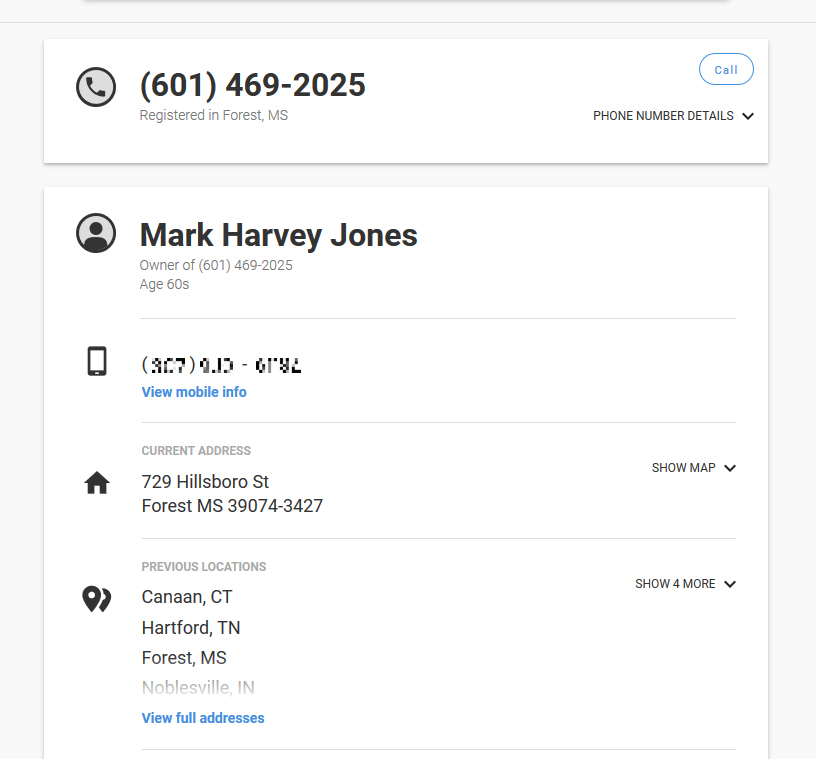
Task: Expand Show Map for the current address
Action: 693,468
